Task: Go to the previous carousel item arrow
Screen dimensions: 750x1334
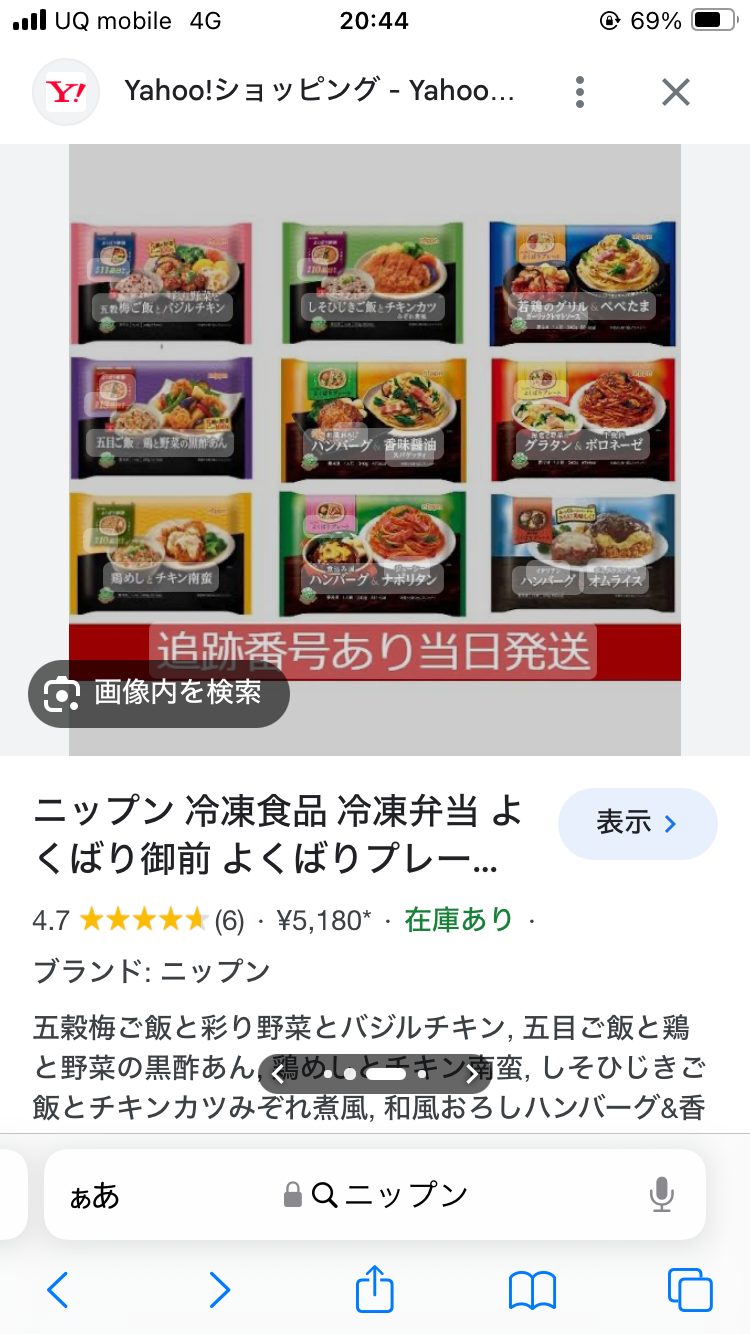Action: [x=279, y=1074]
